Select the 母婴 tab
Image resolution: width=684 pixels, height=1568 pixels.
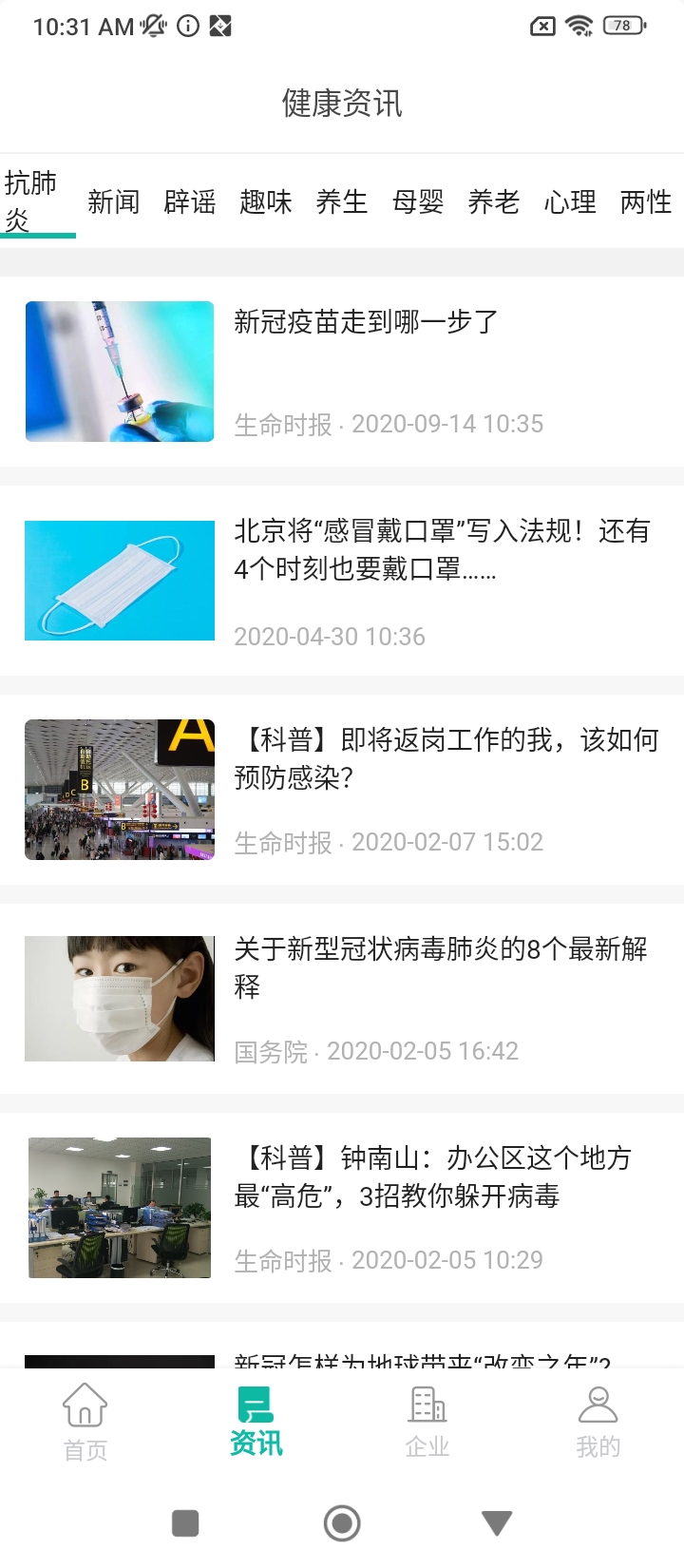(x=418, y=201)
